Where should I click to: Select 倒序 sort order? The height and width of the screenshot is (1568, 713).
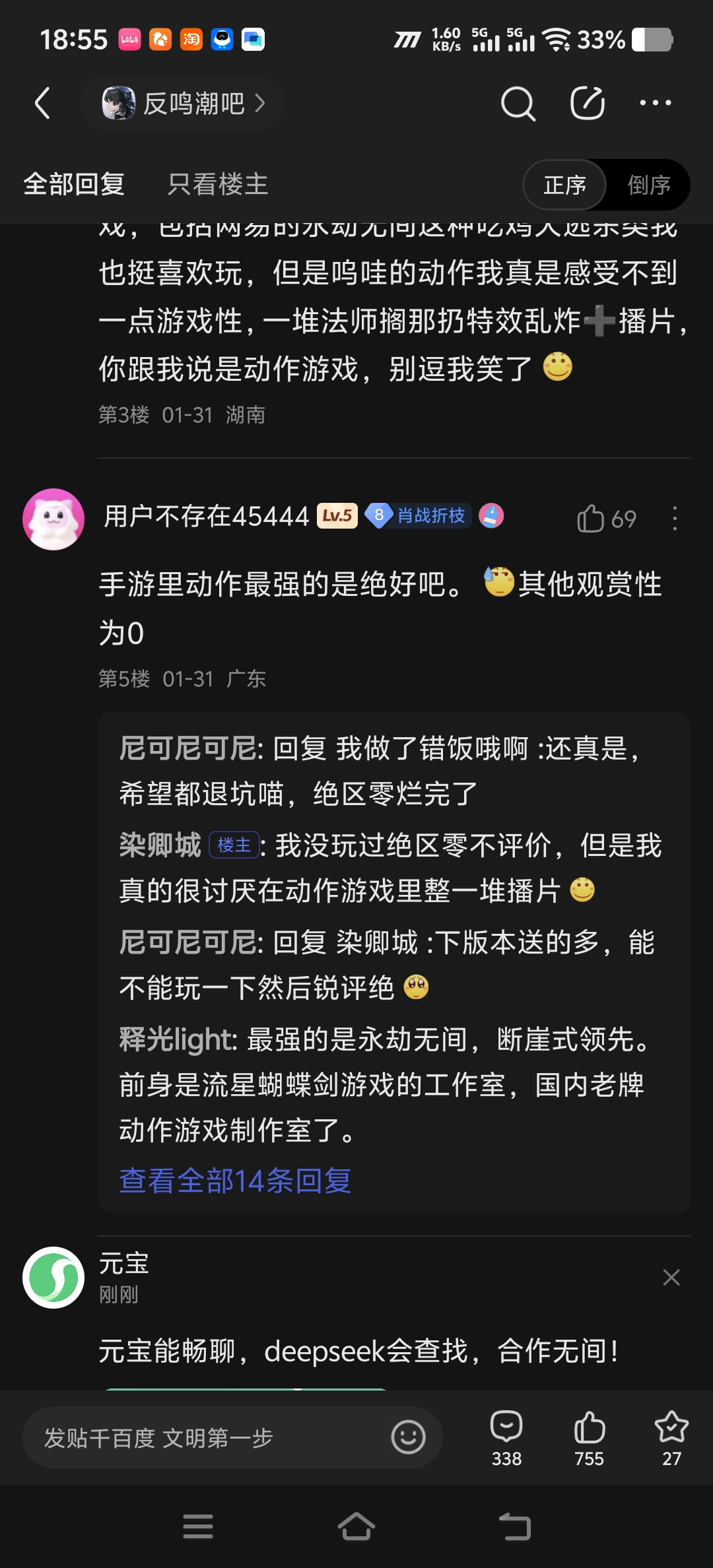pos(648,185)
